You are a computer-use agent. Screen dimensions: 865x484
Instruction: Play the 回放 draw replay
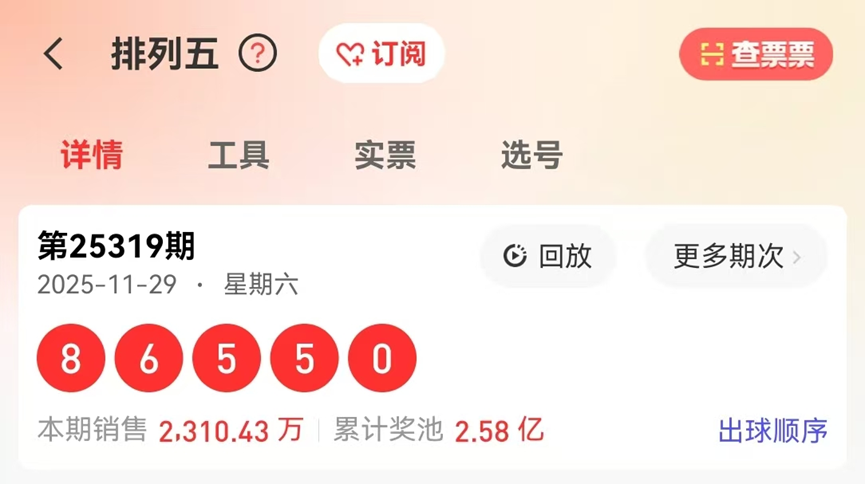coord(547,256)
